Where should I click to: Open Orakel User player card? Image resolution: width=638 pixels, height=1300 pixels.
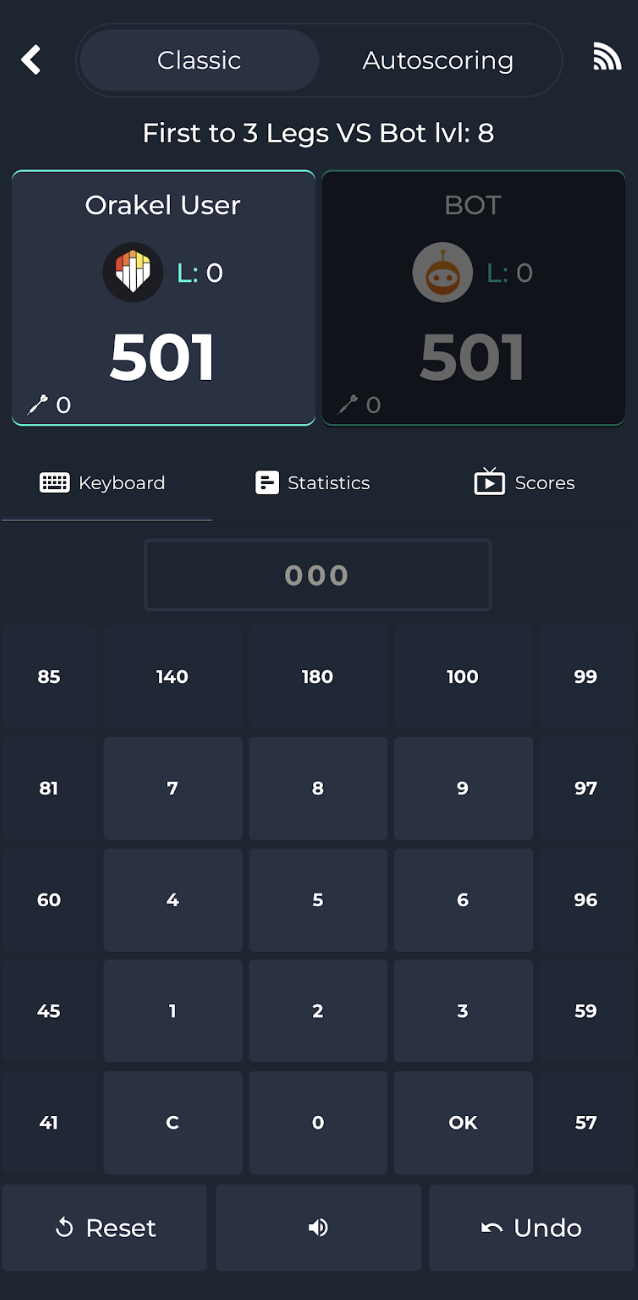tap(164, 298)
